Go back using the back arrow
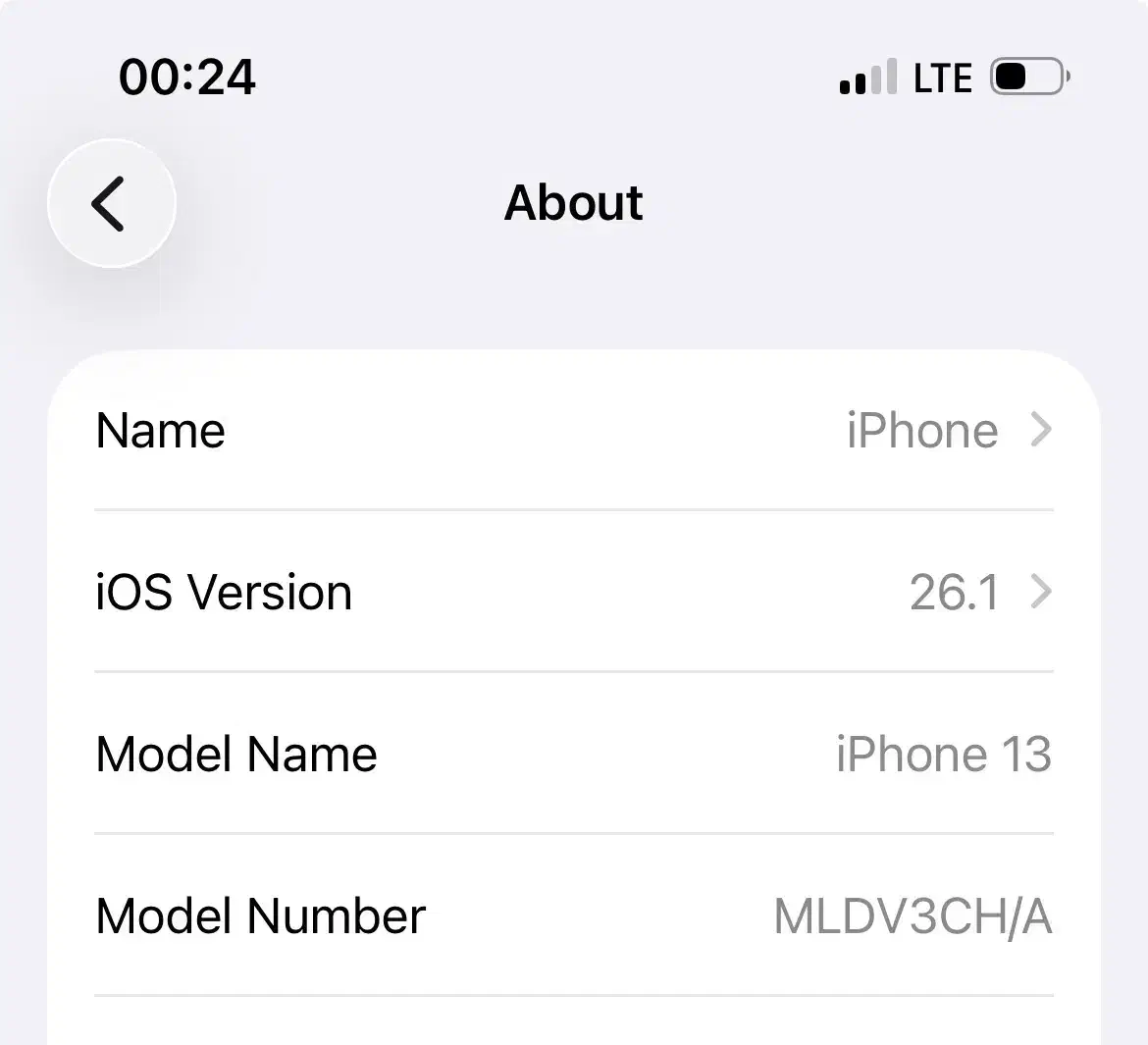 111,203
